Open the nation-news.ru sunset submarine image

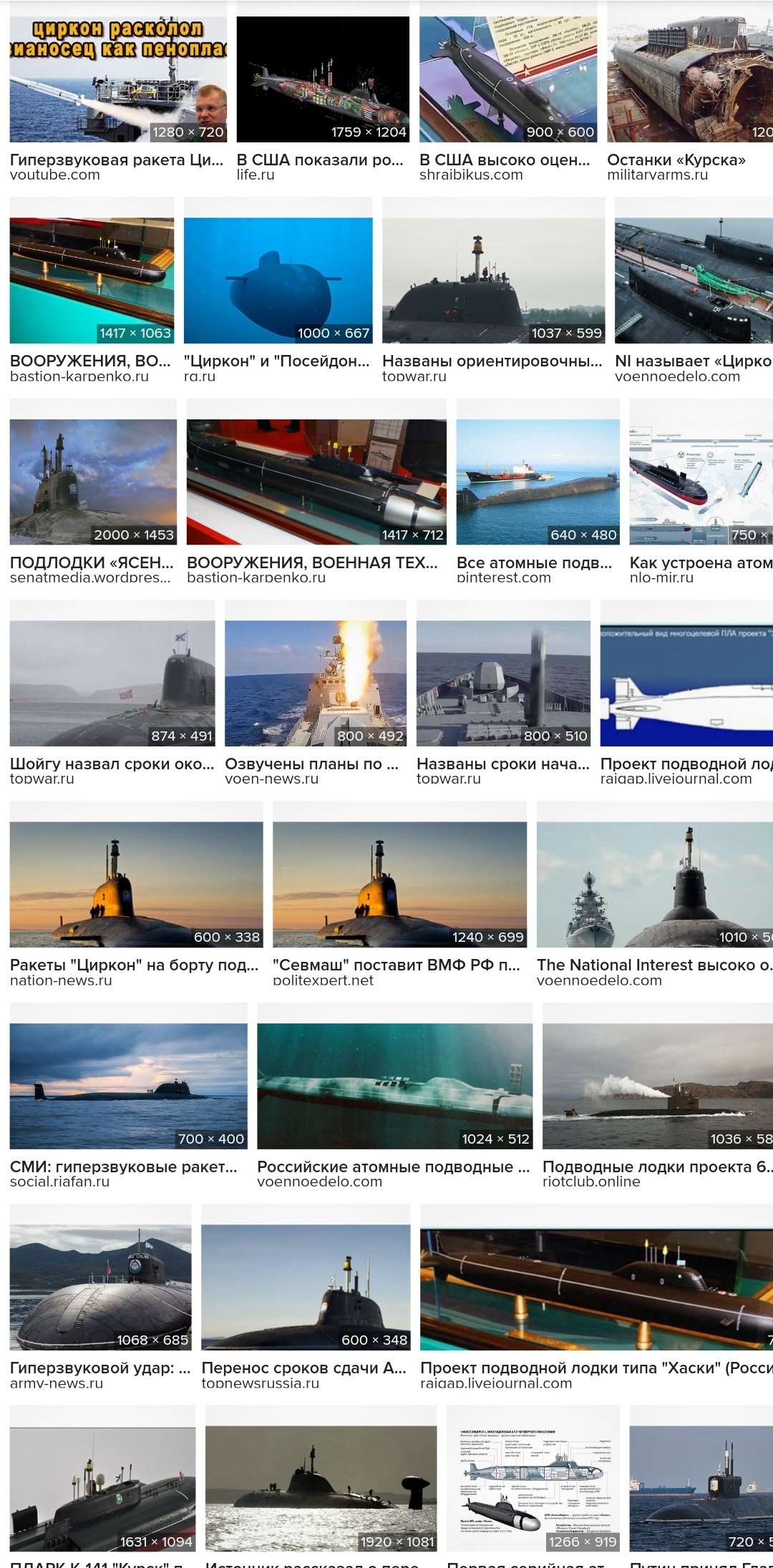(x=136, y=884)
